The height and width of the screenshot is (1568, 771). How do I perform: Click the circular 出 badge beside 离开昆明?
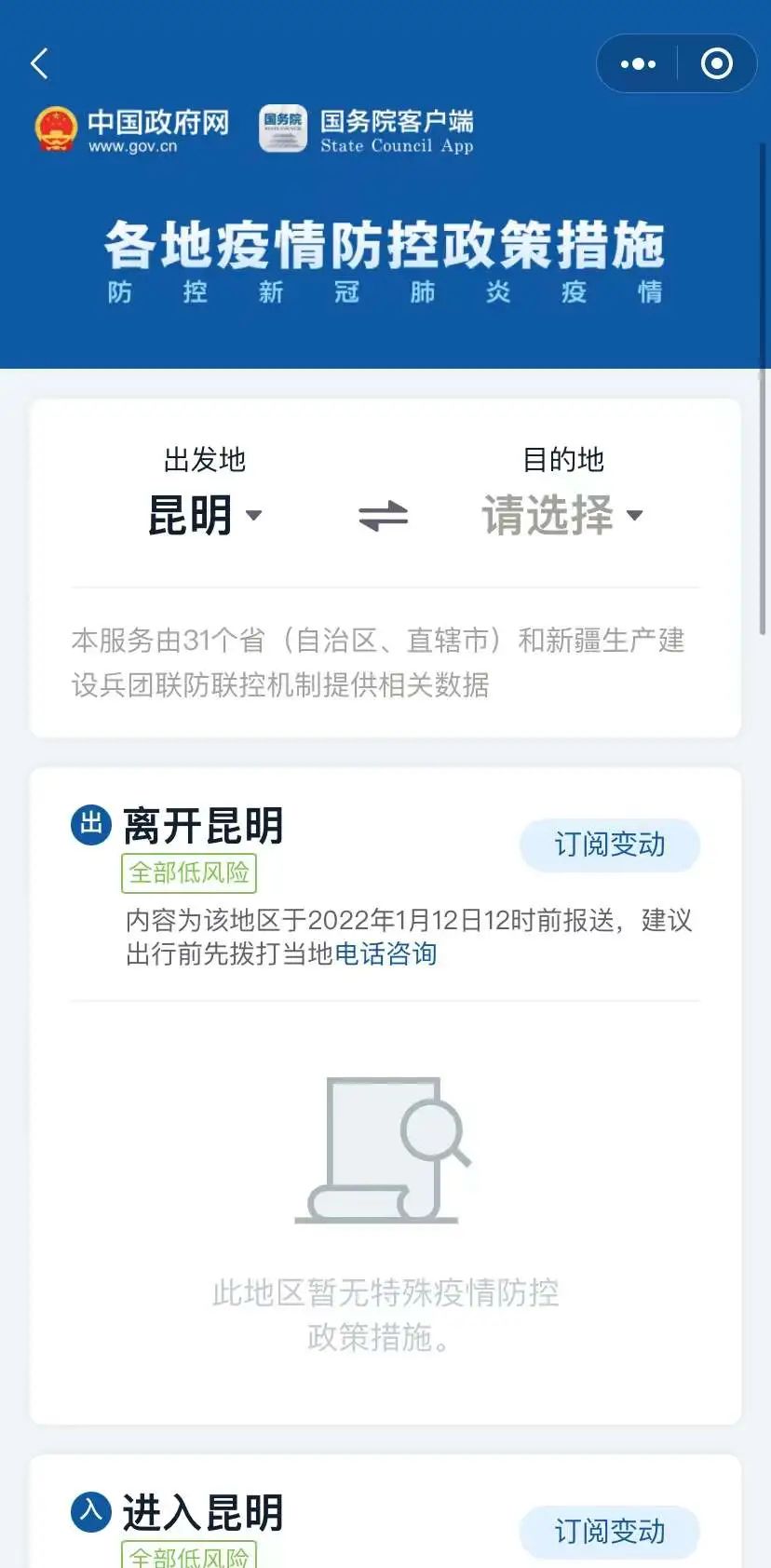click(x=89, y=824)
